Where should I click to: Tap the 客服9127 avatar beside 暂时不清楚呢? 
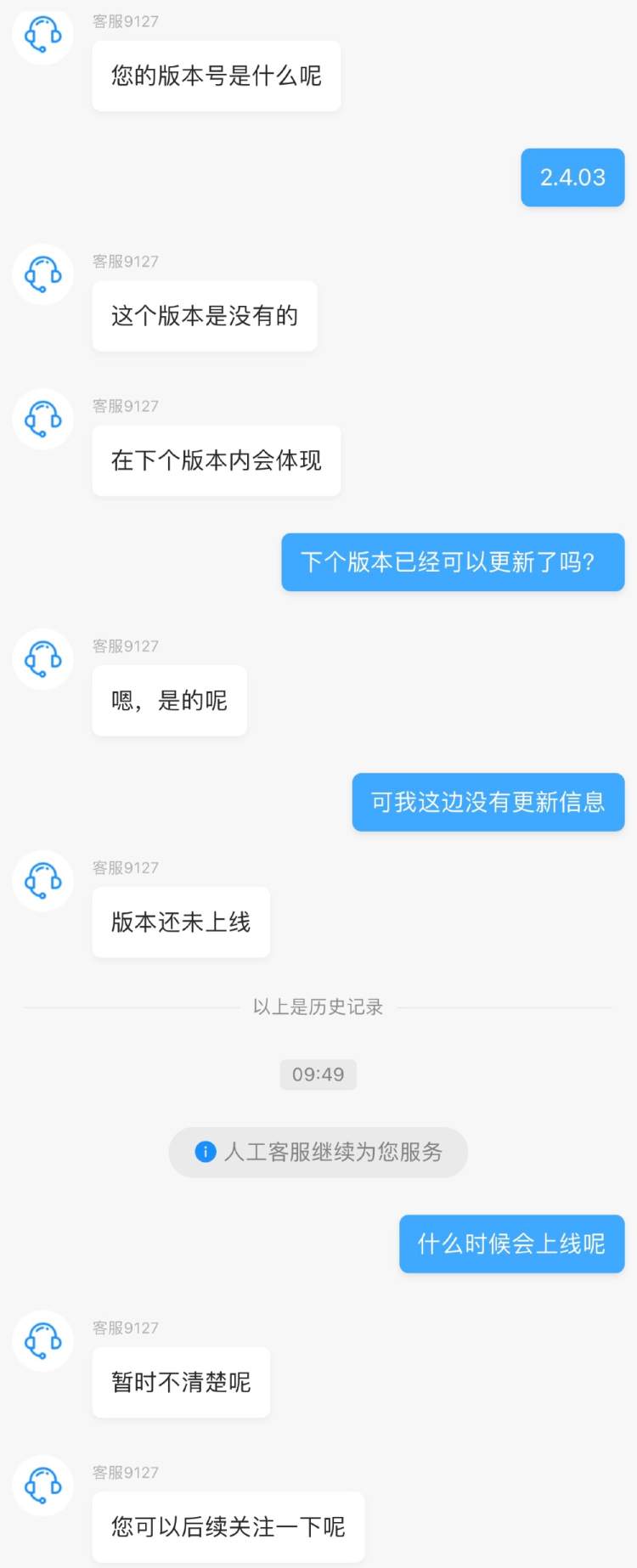[43, 1340]
